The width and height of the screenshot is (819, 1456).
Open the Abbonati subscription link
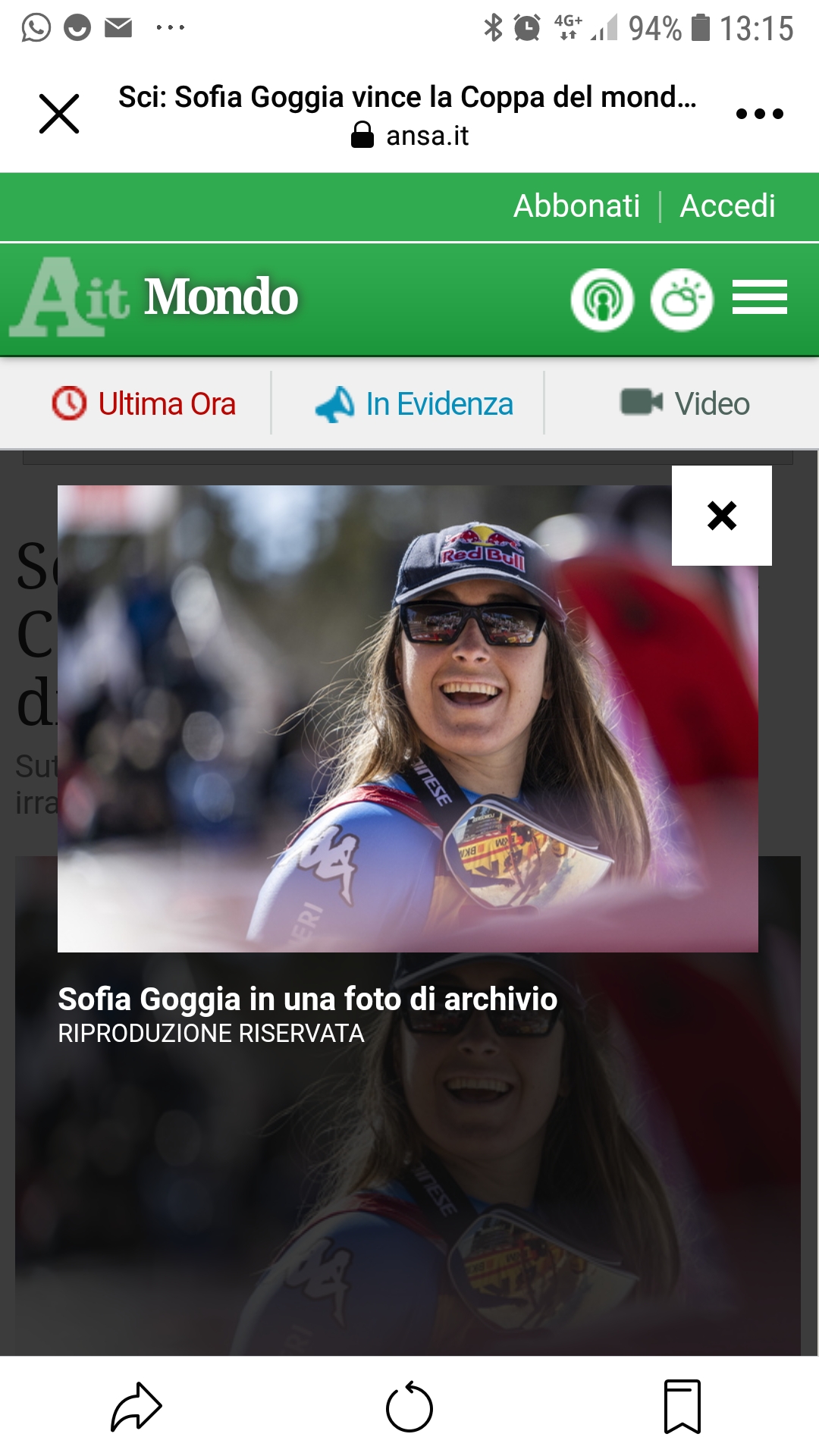576,206
